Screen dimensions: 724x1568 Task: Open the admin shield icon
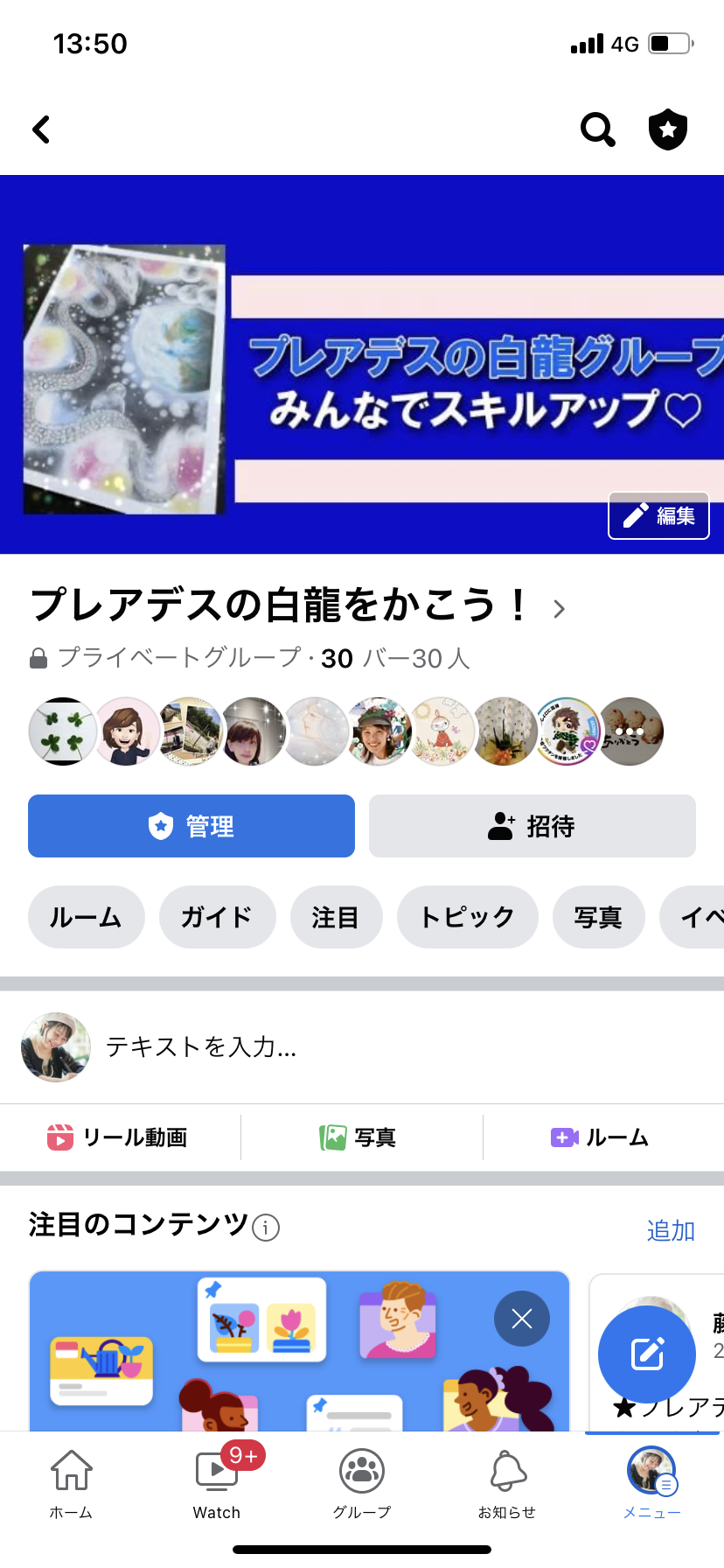pos(668,129)
